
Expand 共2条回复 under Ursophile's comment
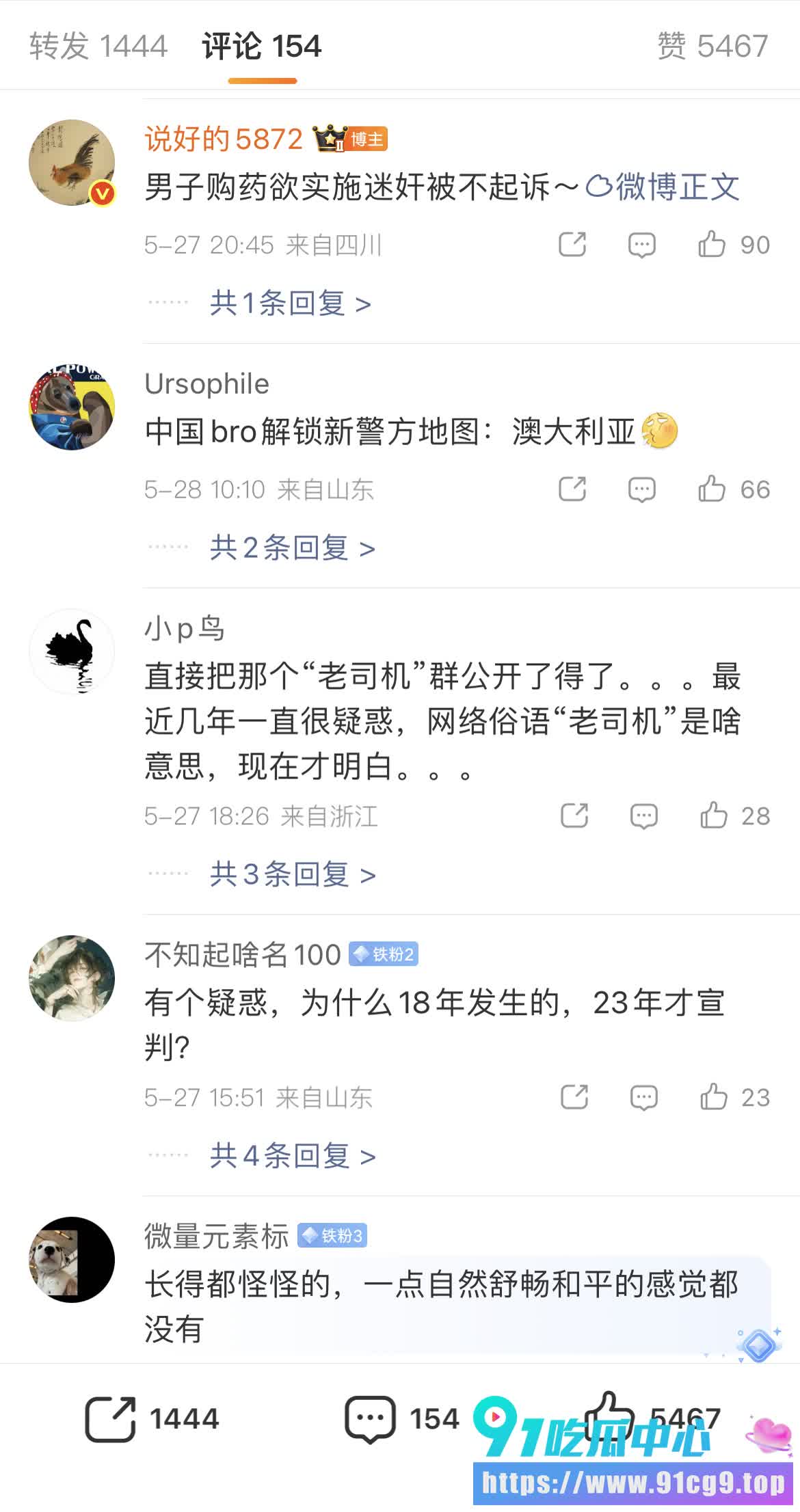pyautogui.click(x=293, y=548)
